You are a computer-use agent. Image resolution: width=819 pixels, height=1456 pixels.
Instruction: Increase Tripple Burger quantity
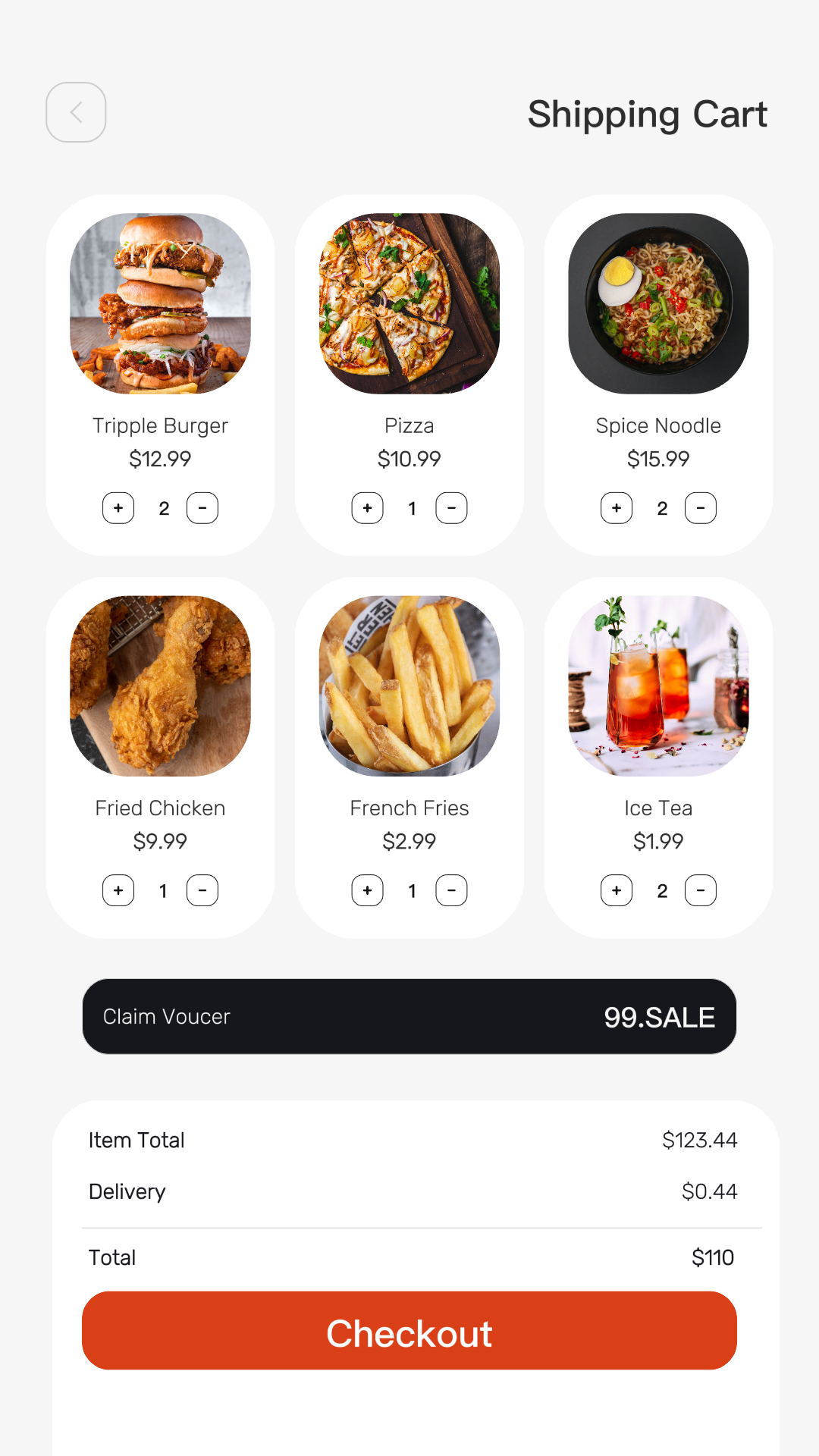tap(118, 508)
